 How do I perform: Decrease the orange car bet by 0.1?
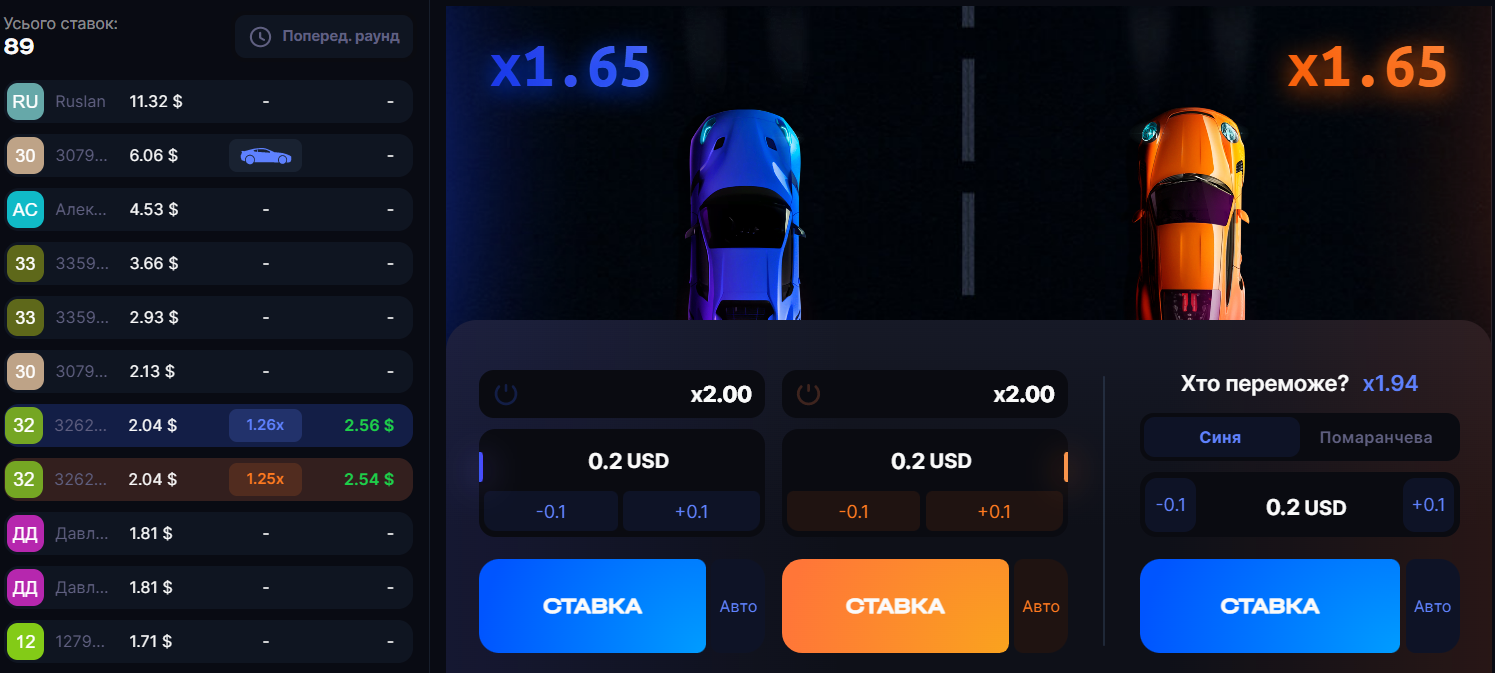[x=853, y=511]
